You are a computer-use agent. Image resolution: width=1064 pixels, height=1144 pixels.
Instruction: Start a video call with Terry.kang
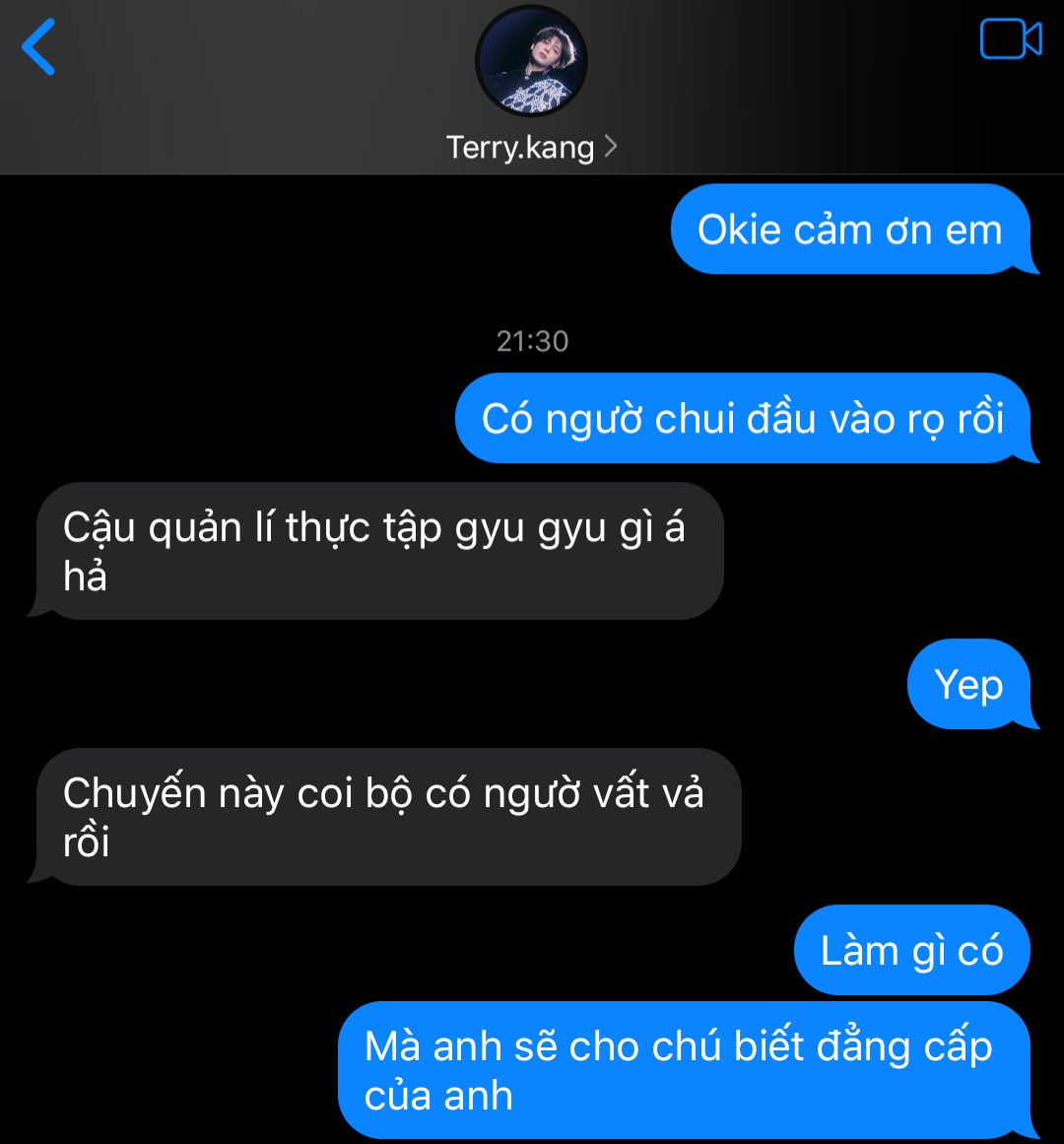point(1011,40)
